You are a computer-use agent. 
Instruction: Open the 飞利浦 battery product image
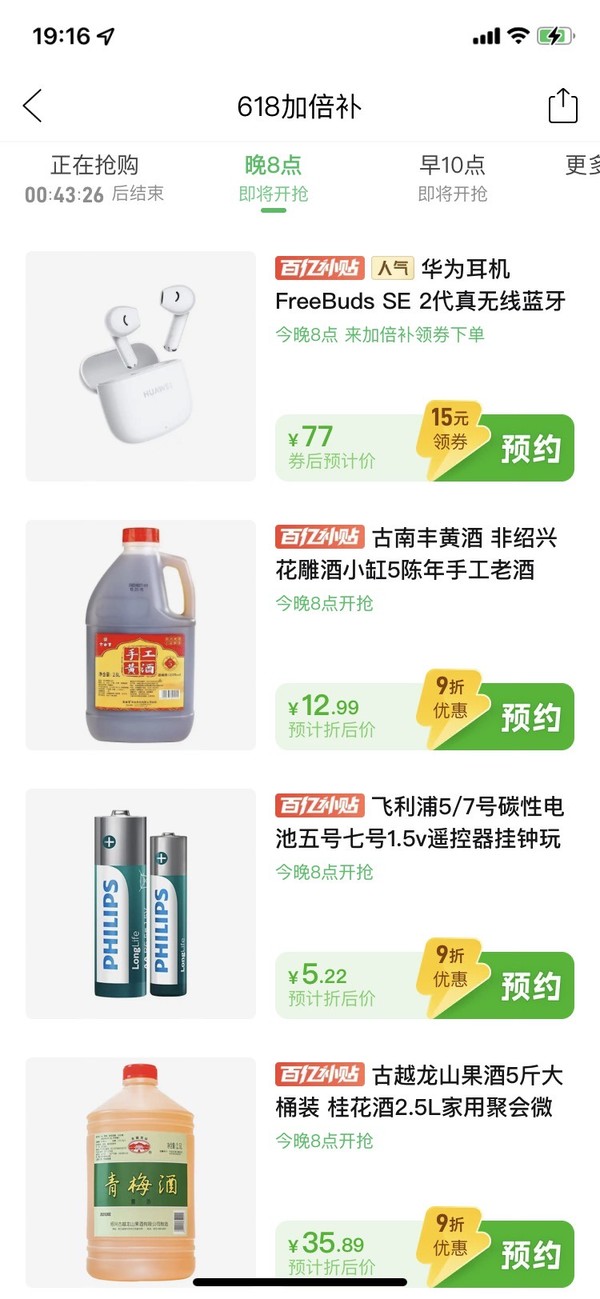coord(140,904)
